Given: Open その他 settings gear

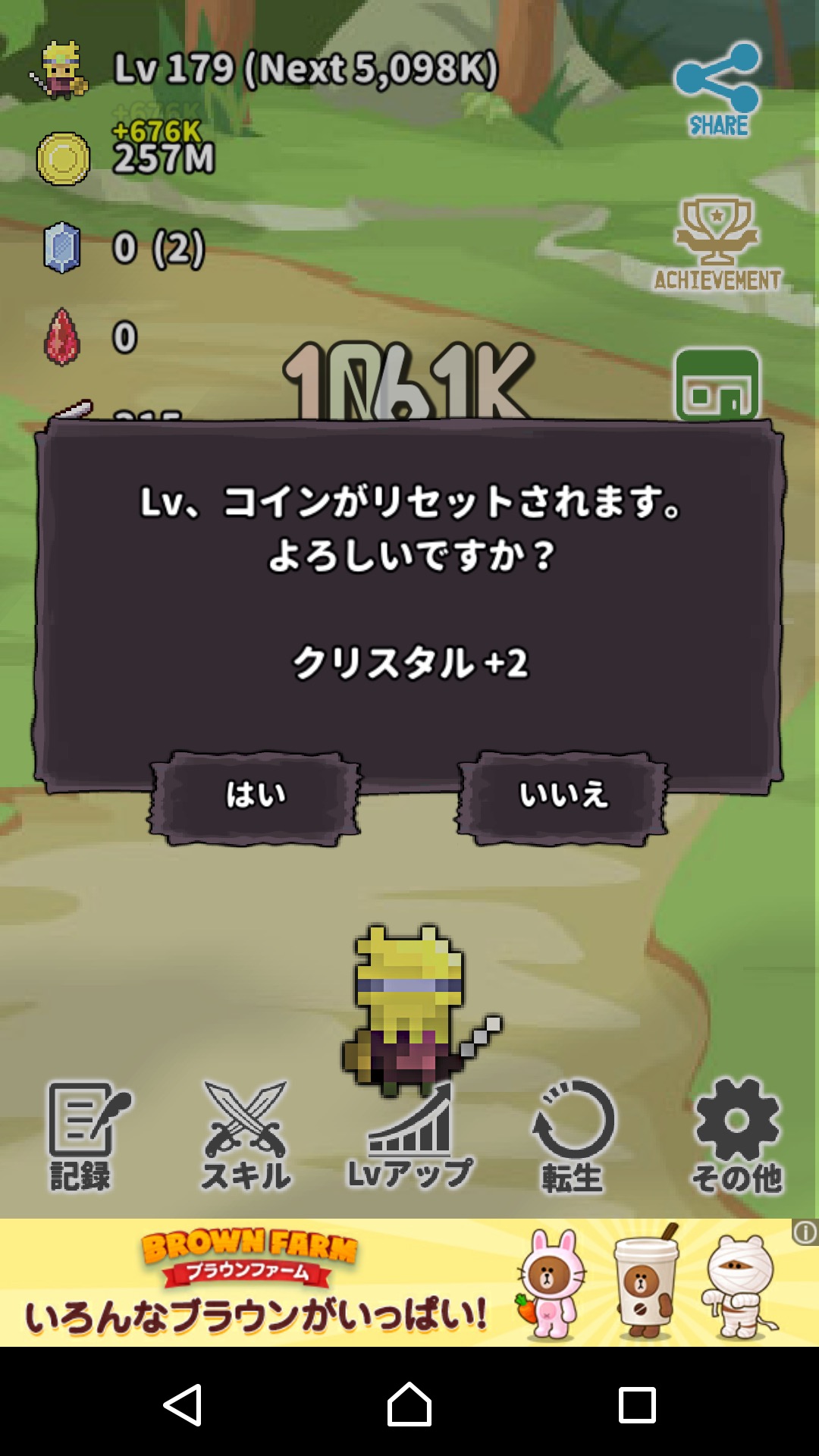Looking at the screenshot, I should (736, 1136).
